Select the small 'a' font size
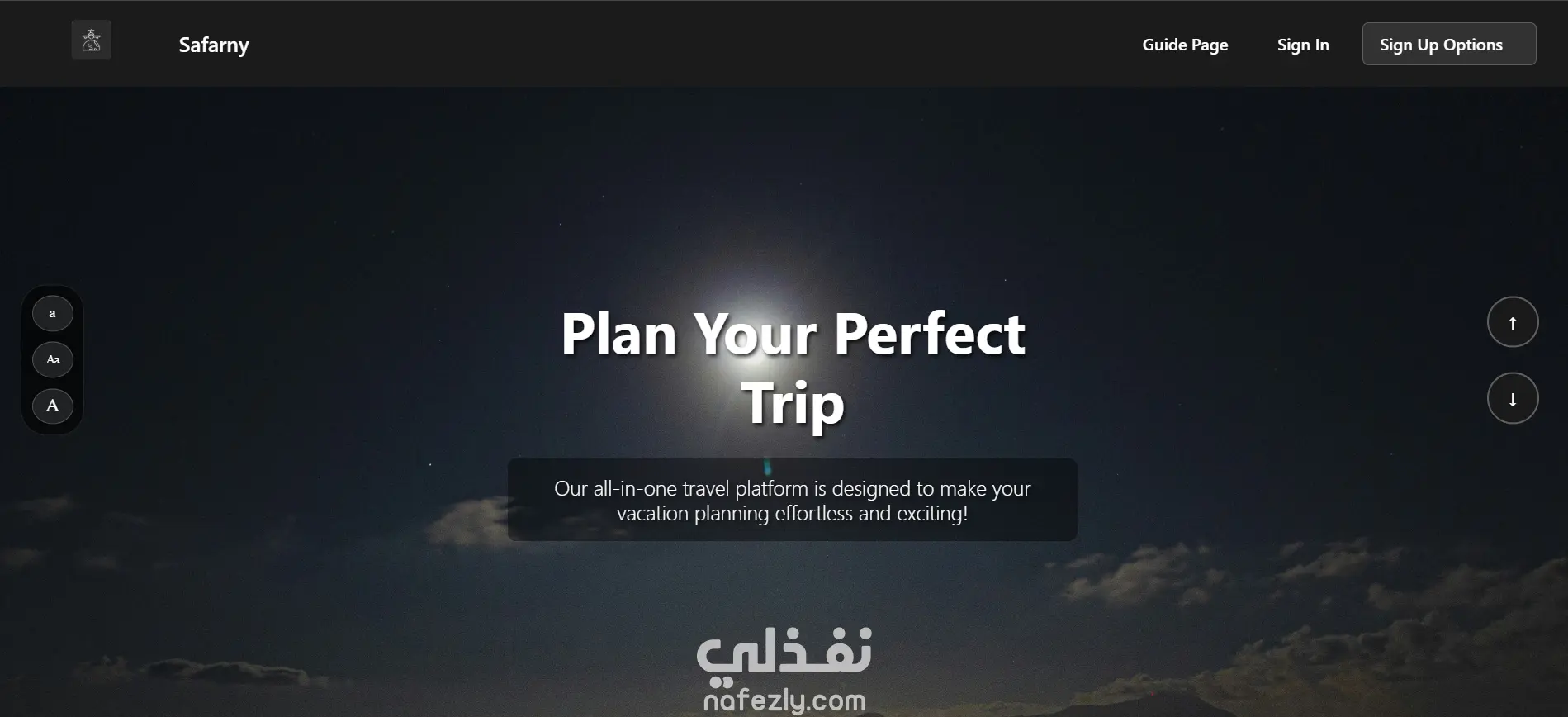Image resolution: width=1568 pixels, height=717 pixels. click(53, 314)
